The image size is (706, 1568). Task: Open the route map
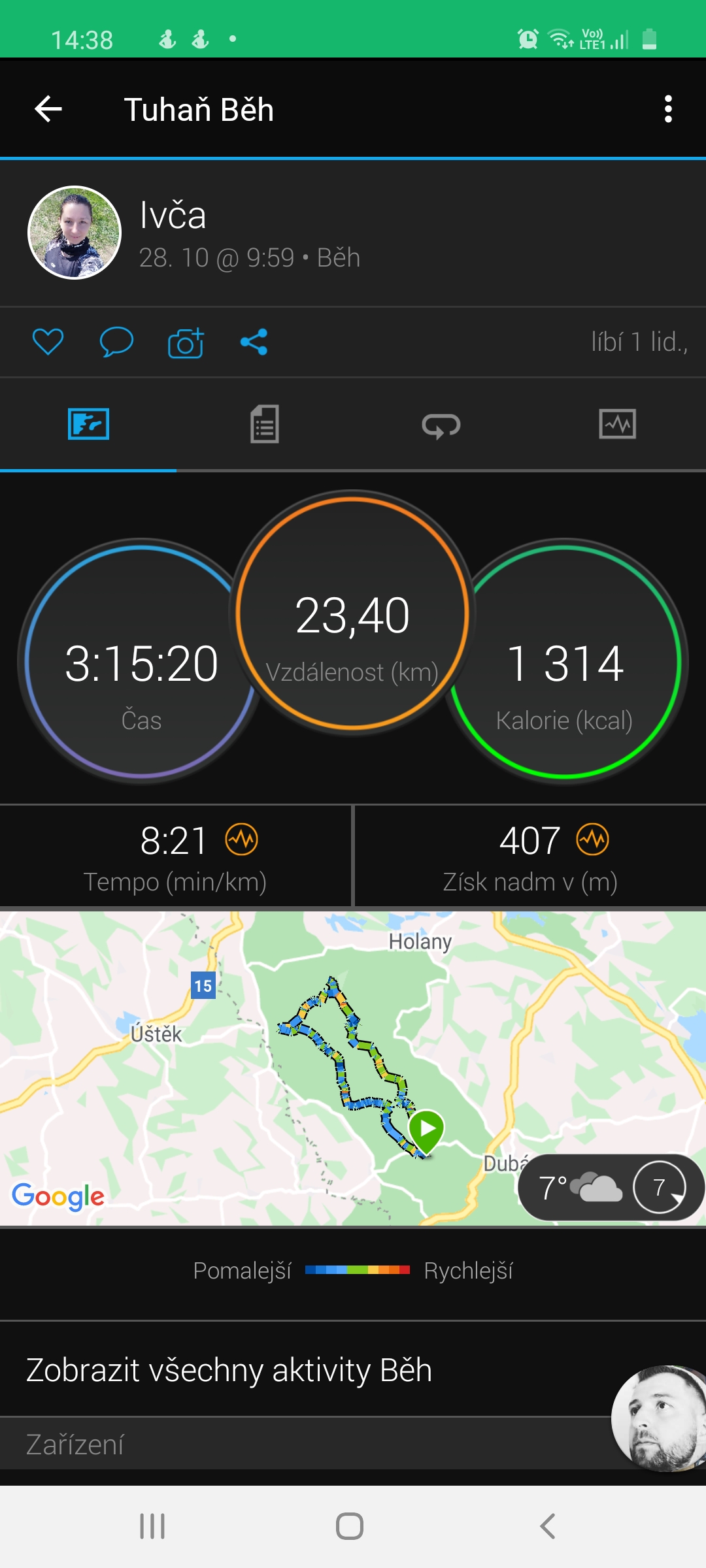353,1068
